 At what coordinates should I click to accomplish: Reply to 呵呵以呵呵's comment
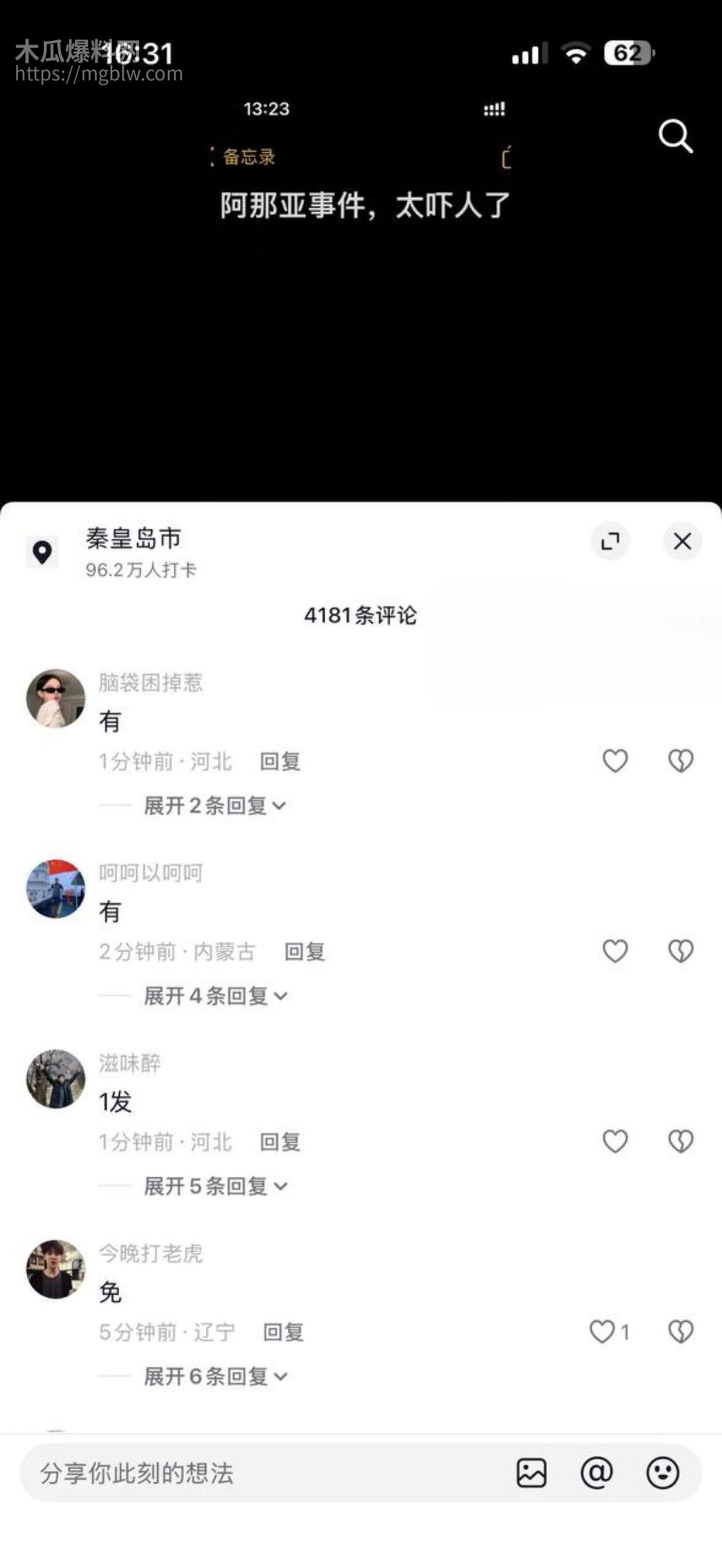click(x=305, y=951)
